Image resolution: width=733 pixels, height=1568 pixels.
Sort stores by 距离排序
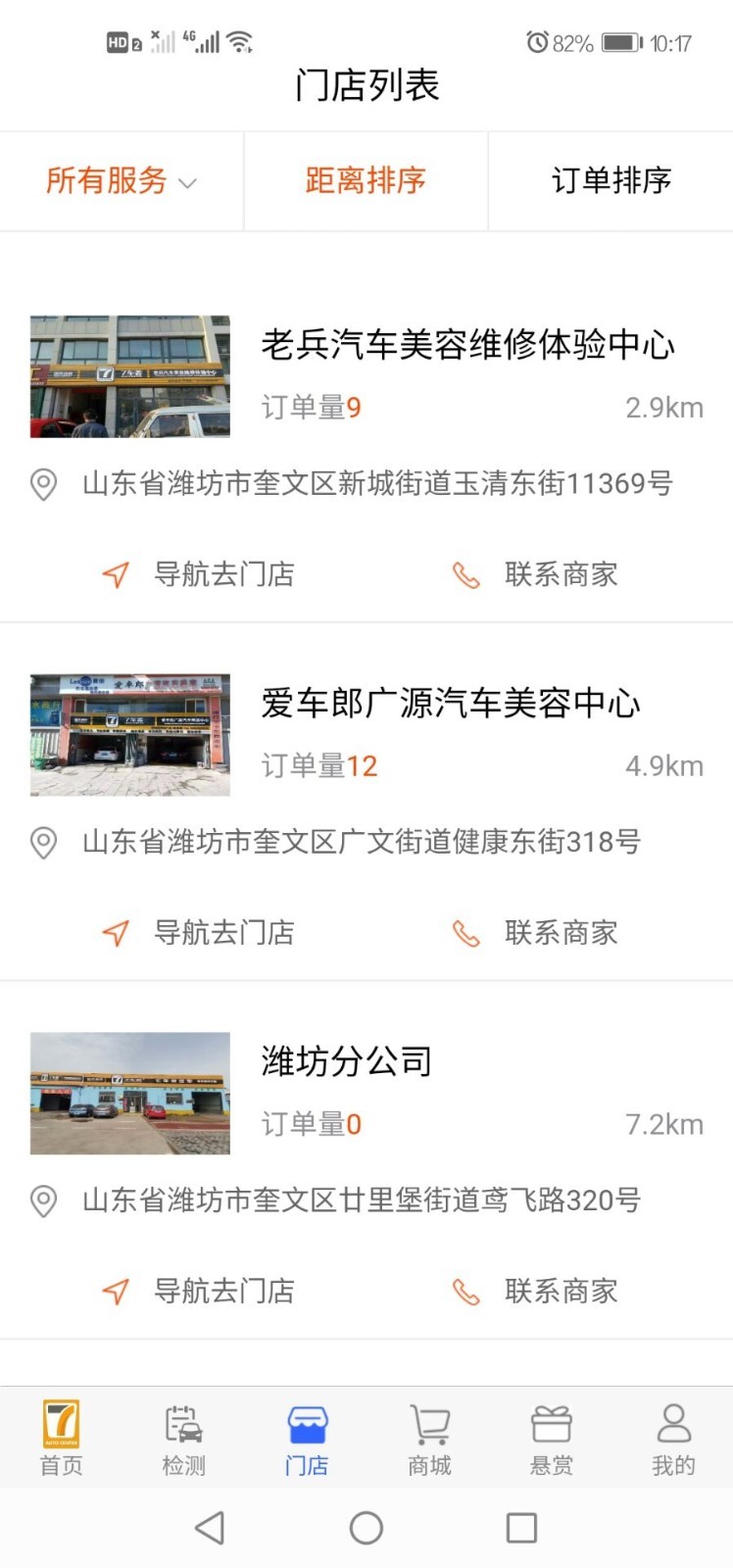pos(366,180)
